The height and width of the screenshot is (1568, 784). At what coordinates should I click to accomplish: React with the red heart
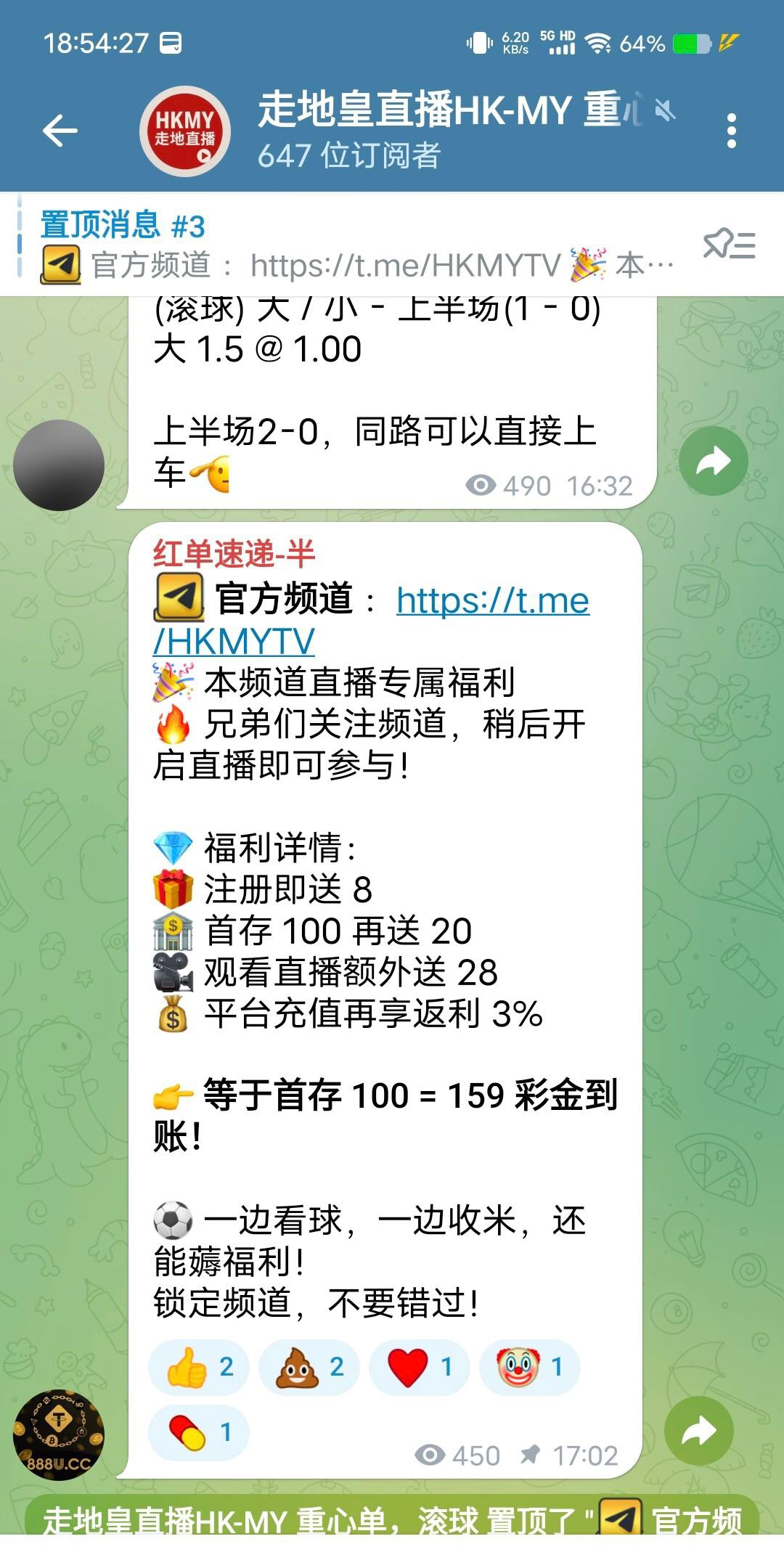(x=420, y=1367)
